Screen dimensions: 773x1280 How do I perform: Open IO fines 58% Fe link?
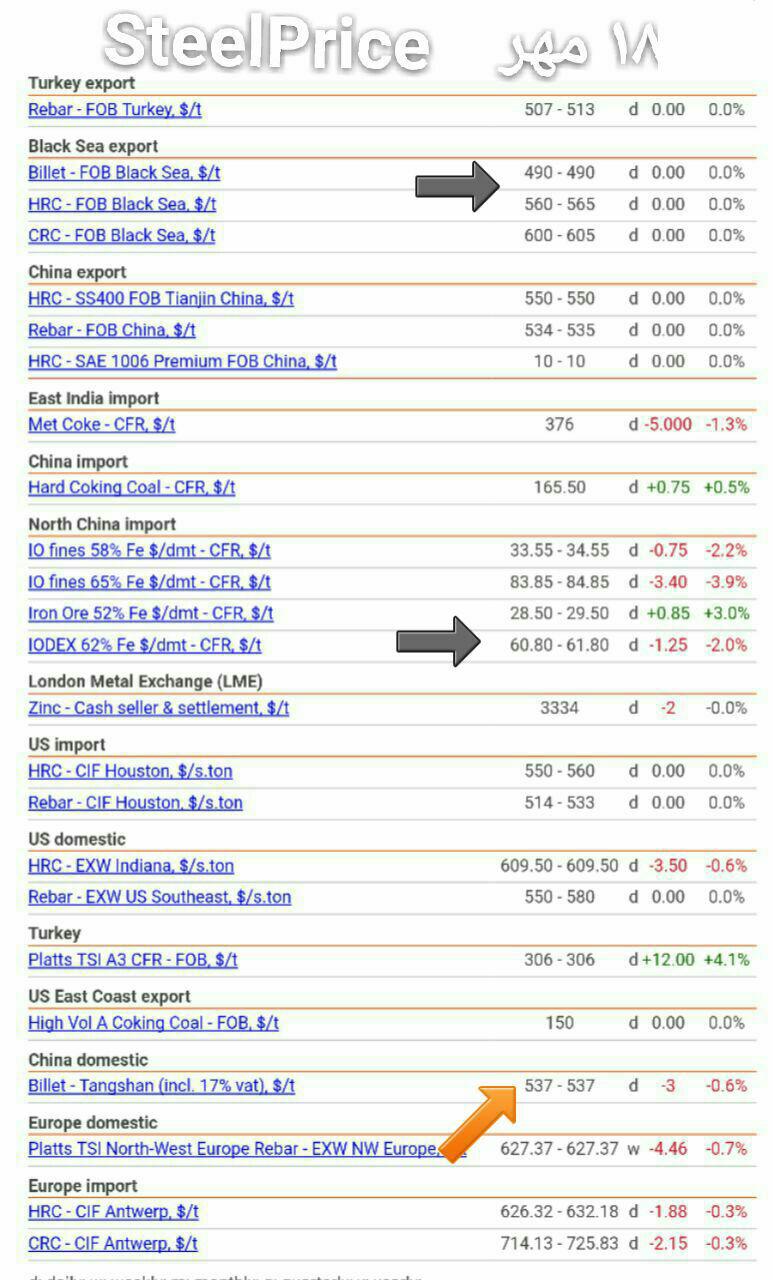[149, 550]
